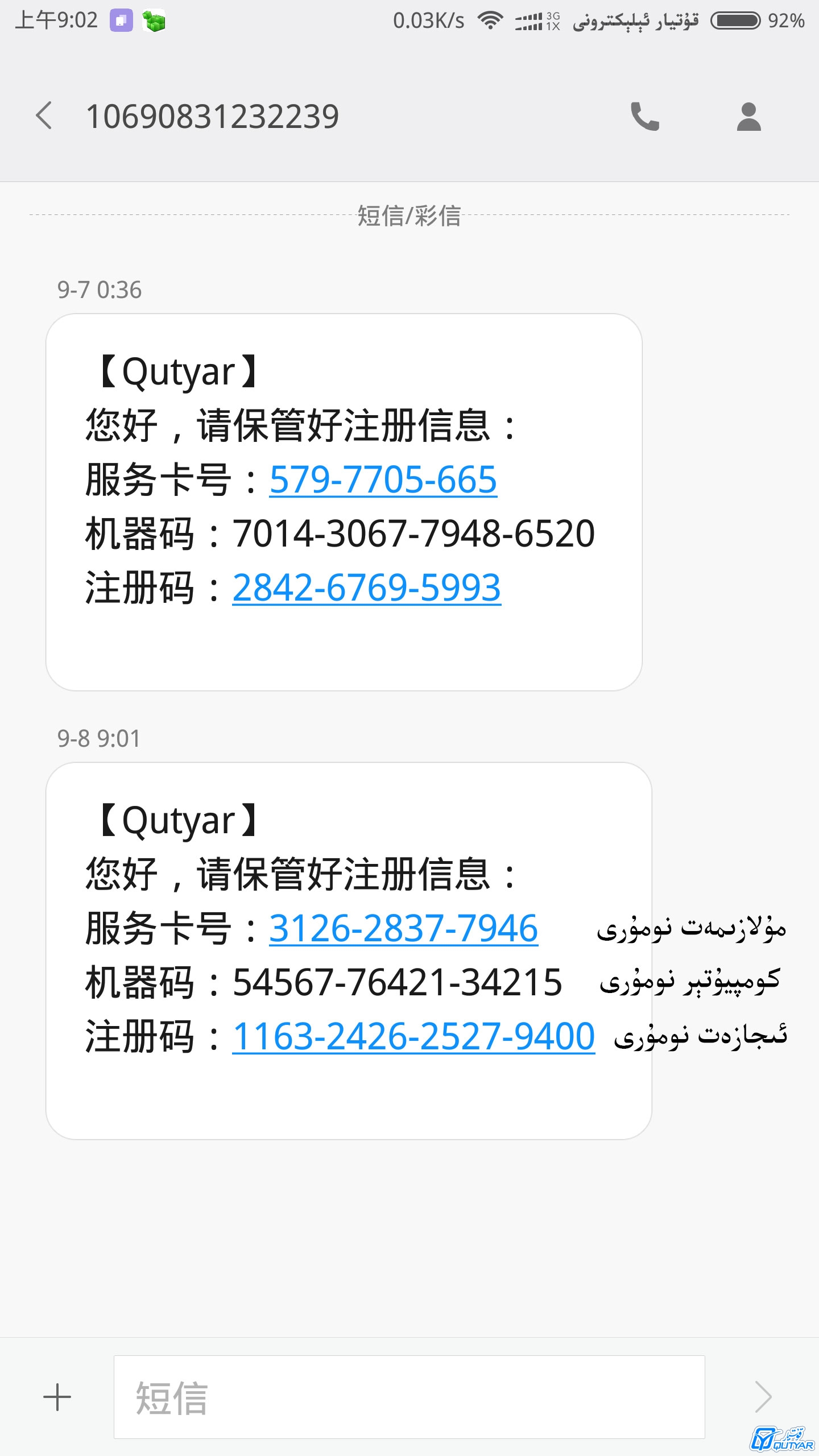Open the linked code 1163-2426-2527-9400
Viewport: 819px width, 1456px height.
point(413,1036)
